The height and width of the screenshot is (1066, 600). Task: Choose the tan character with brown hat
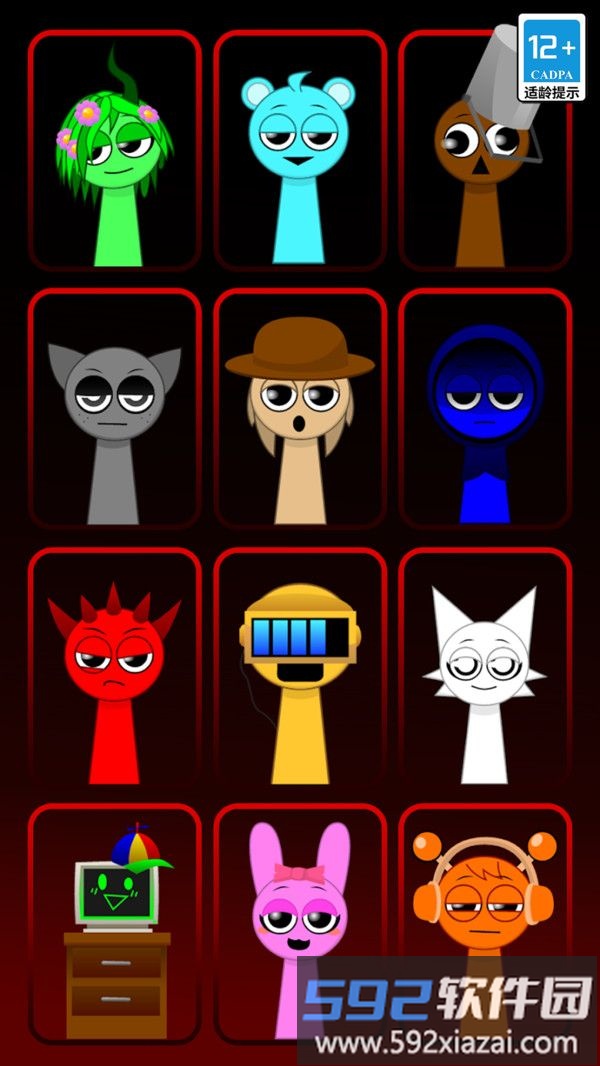click(300, 410)
